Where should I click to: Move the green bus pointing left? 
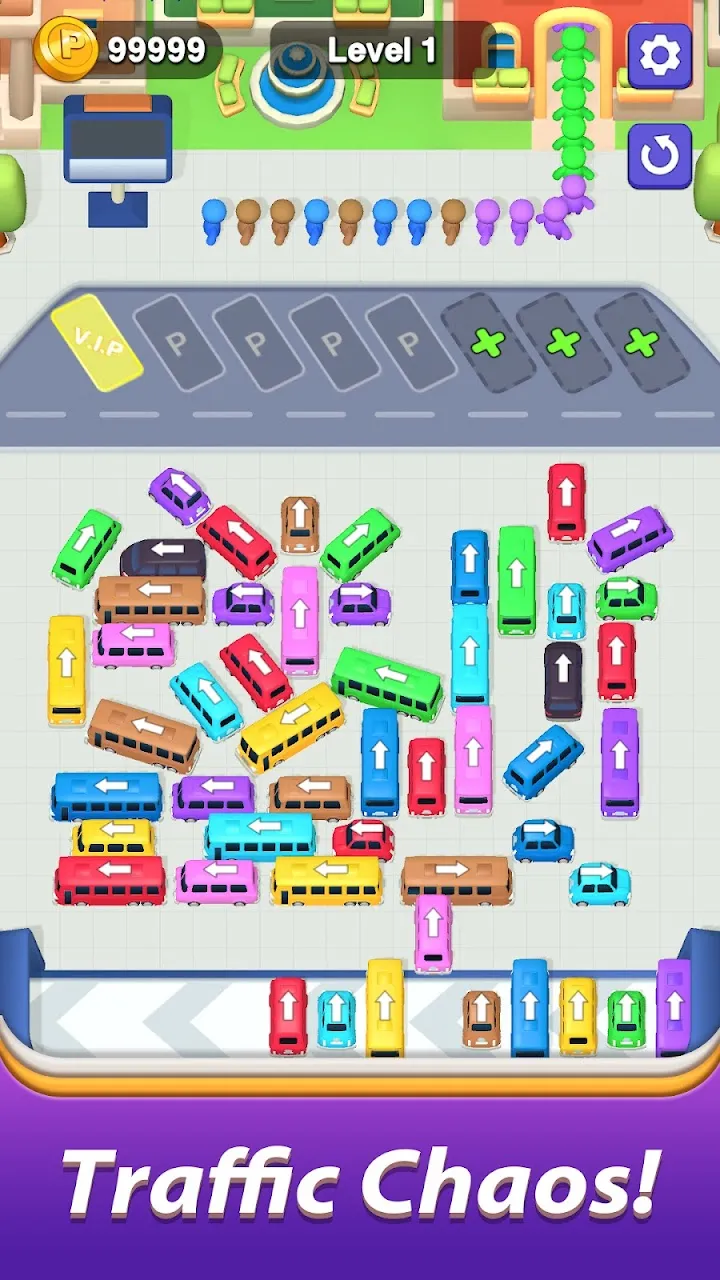[388, 682]
